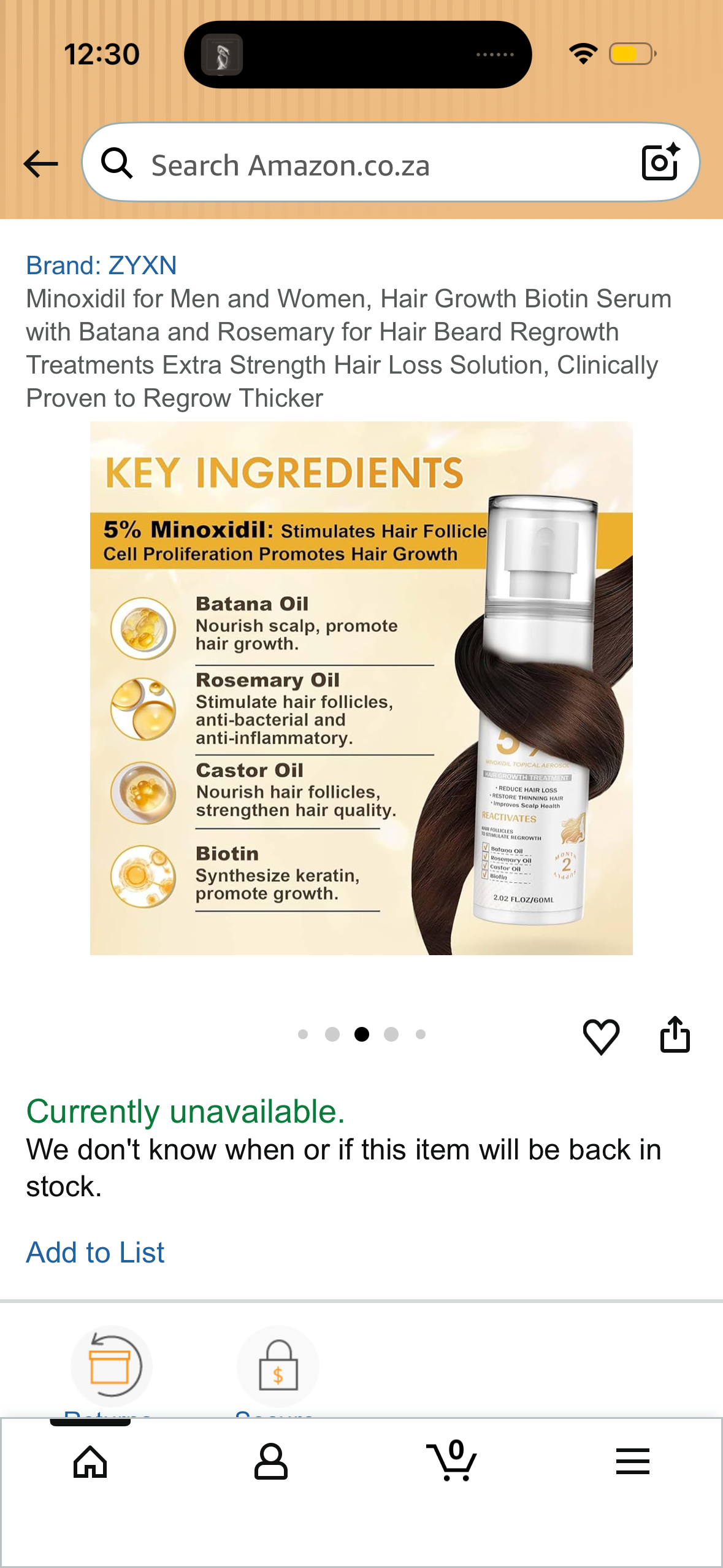Open the Key Ingredients product image
This screenshot has height=1568, width=723.
coord(361,688)
